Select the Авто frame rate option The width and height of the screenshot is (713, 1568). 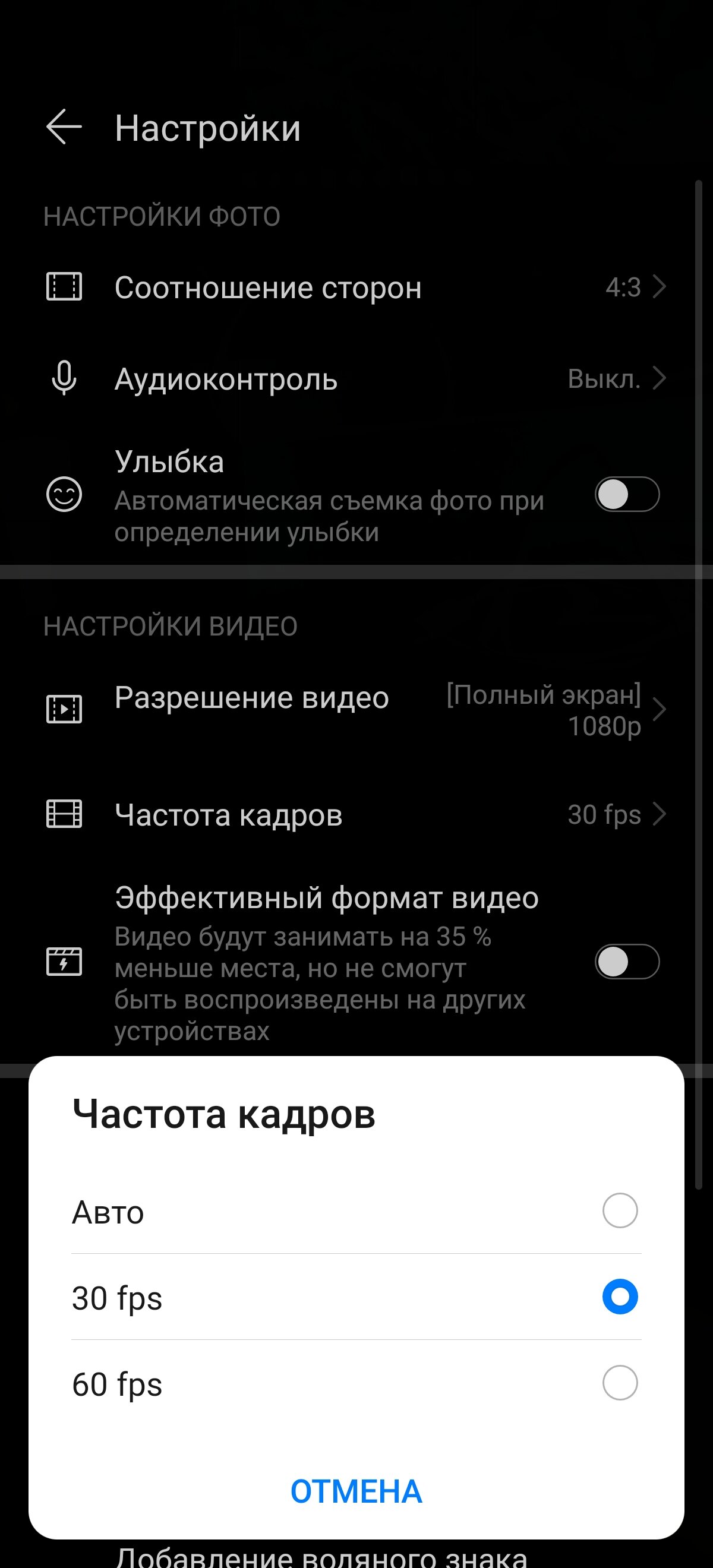pos(356,1210)
